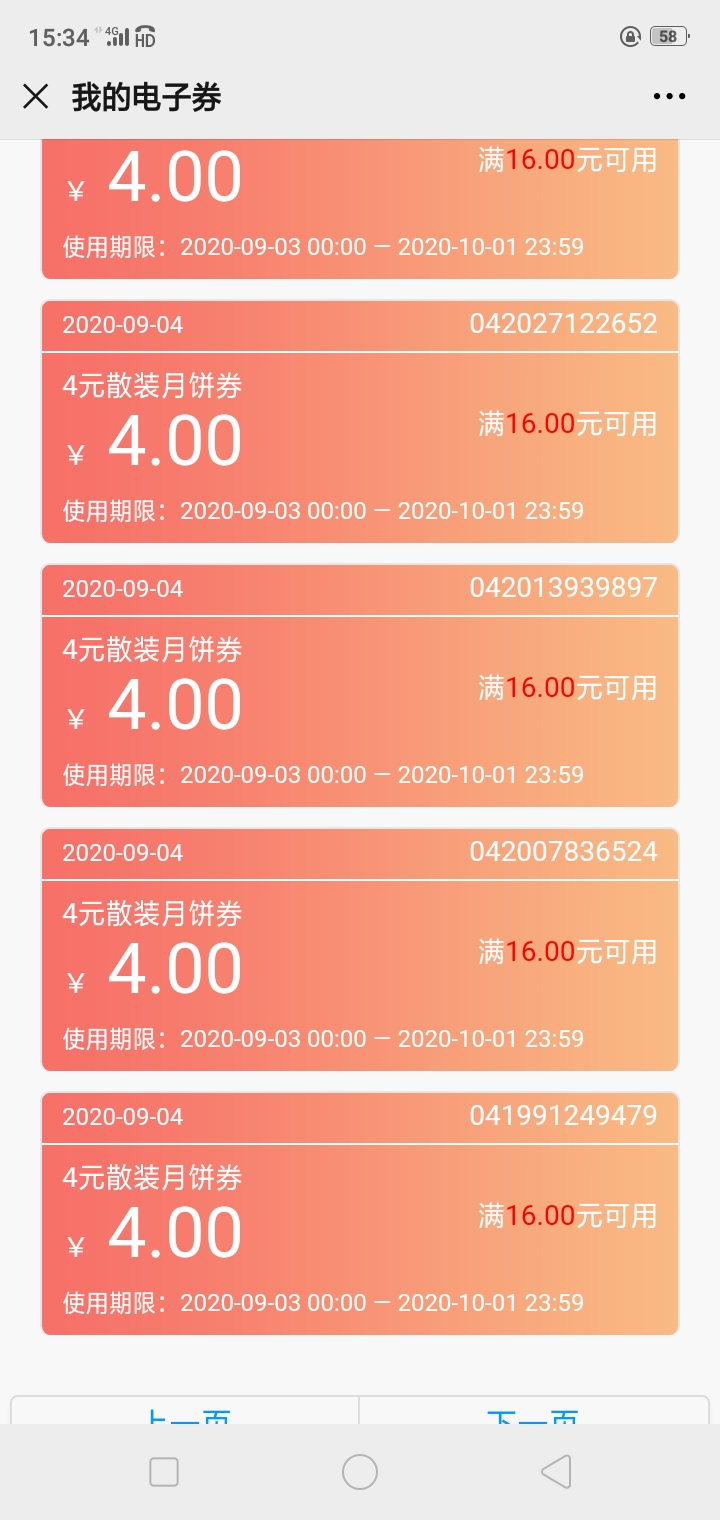Close the 我的电子券 page
Screen dimensions: 720x1520
tap(36, 96)
